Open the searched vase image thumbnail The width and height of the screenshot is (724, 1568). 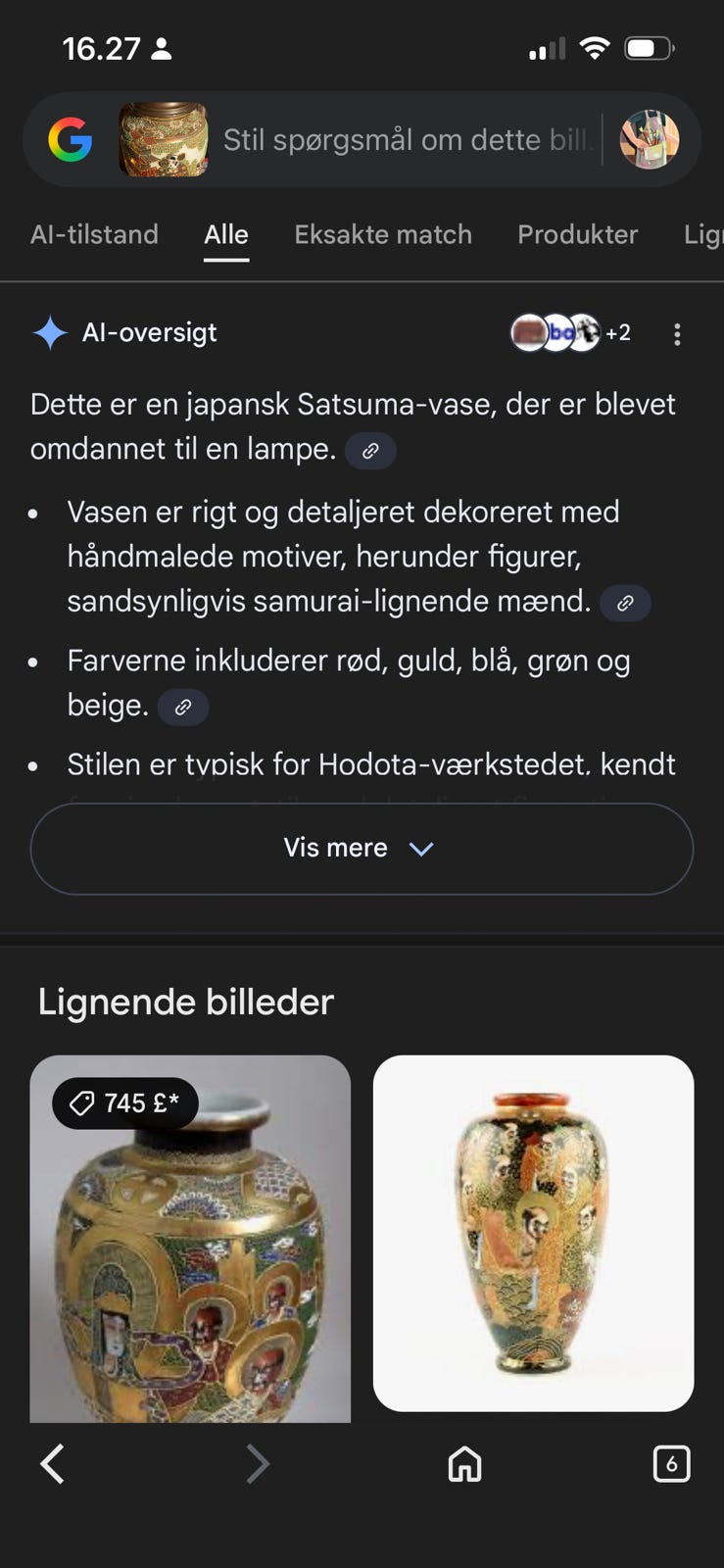point(165,139)
